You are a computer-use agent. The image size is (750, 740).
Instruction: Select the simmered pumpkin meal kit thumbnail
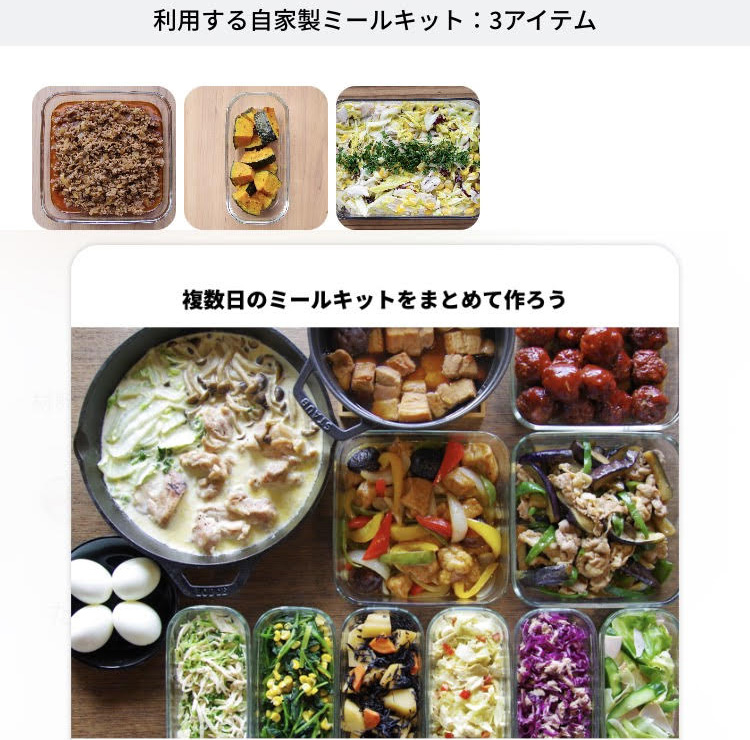point(256,158)
